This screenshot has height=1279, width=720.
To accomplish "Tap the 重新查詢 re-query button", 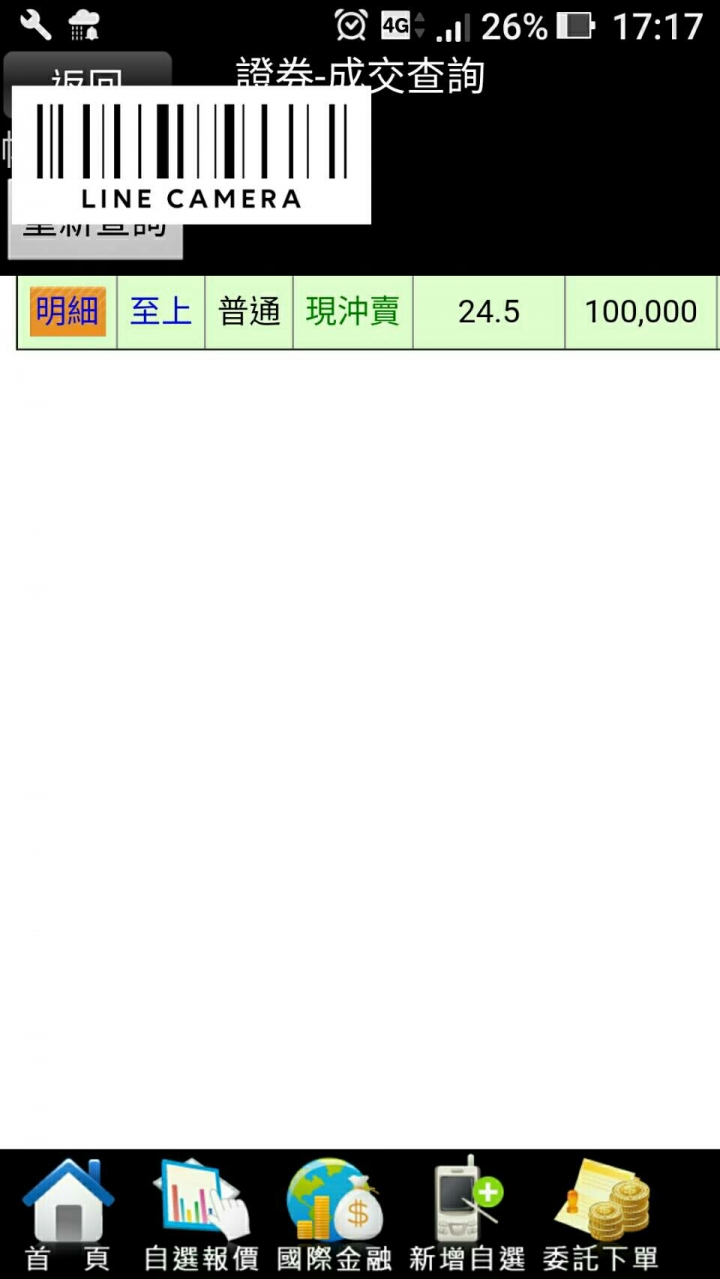I will pos(95,238).
